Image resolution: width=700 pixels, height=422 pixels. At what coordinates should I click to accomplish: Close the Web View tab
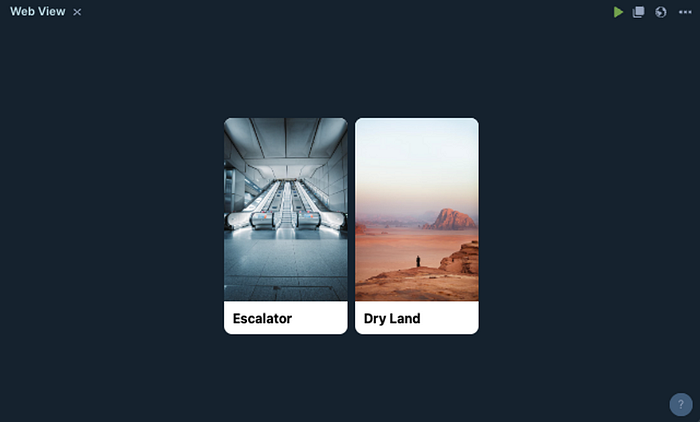78,12
